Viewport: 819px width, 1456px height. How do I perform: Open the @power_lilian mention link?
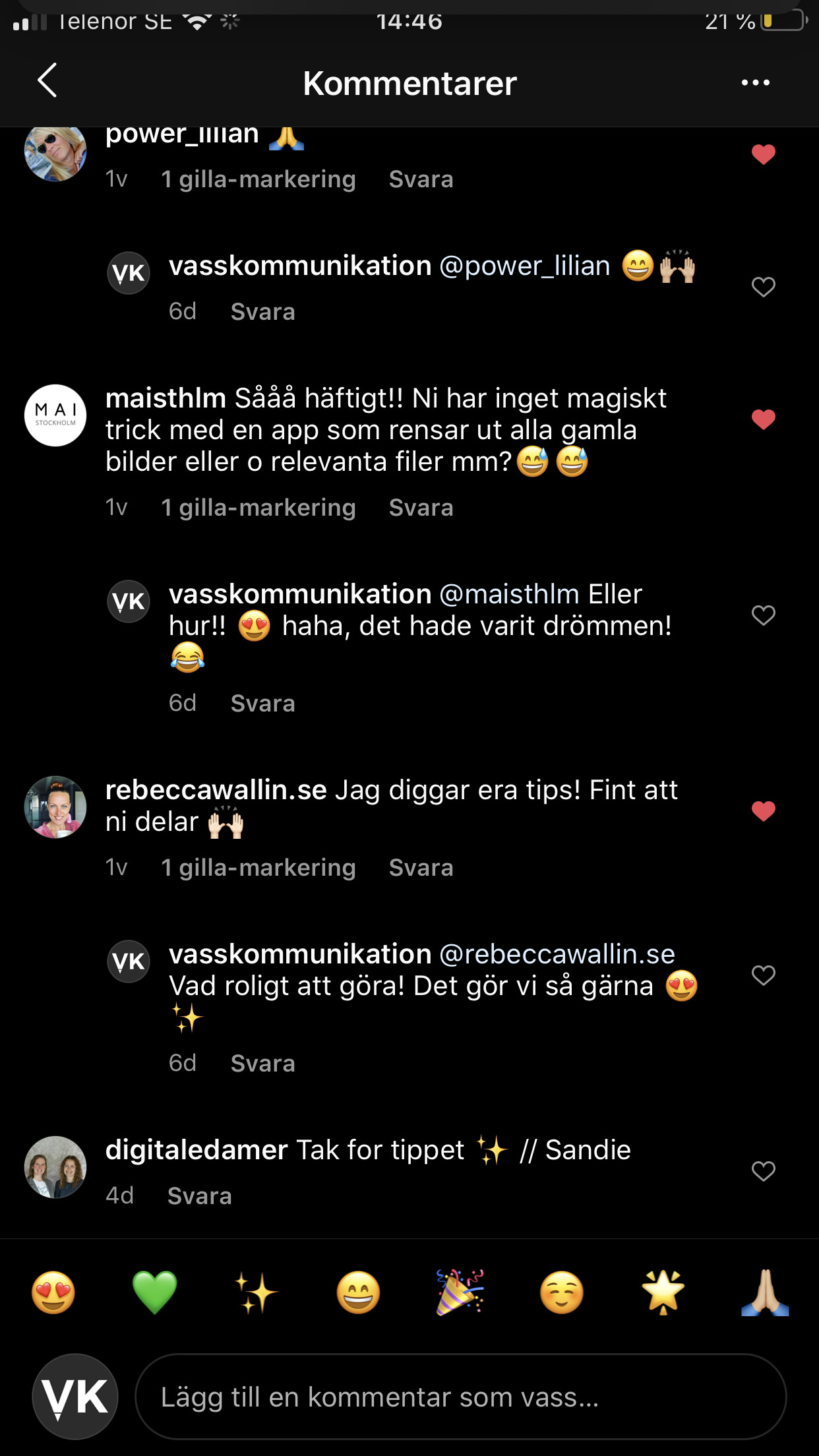tap(524, 266)
